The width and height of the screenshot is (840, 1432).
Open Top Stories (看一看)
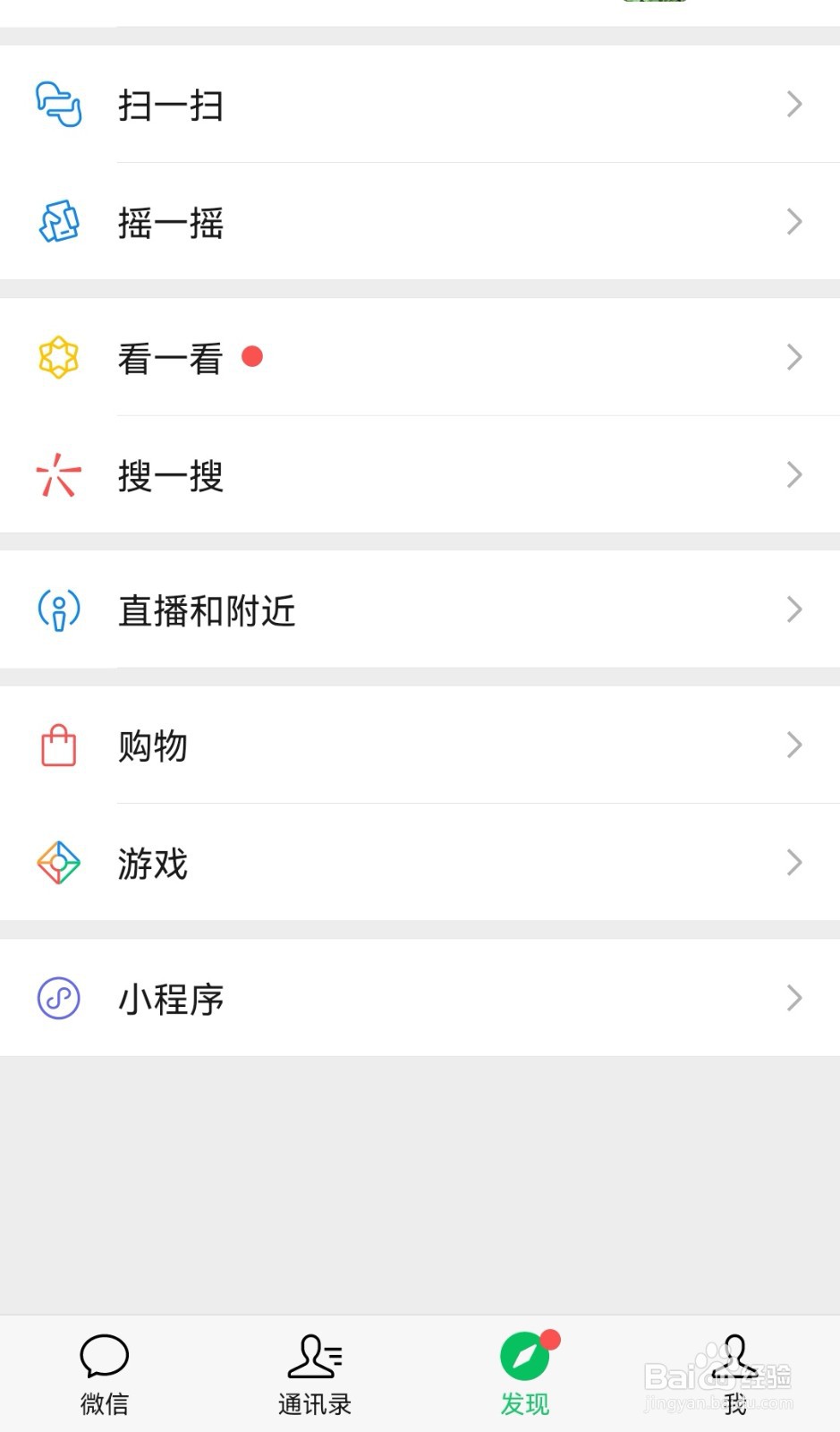(169, 358)
